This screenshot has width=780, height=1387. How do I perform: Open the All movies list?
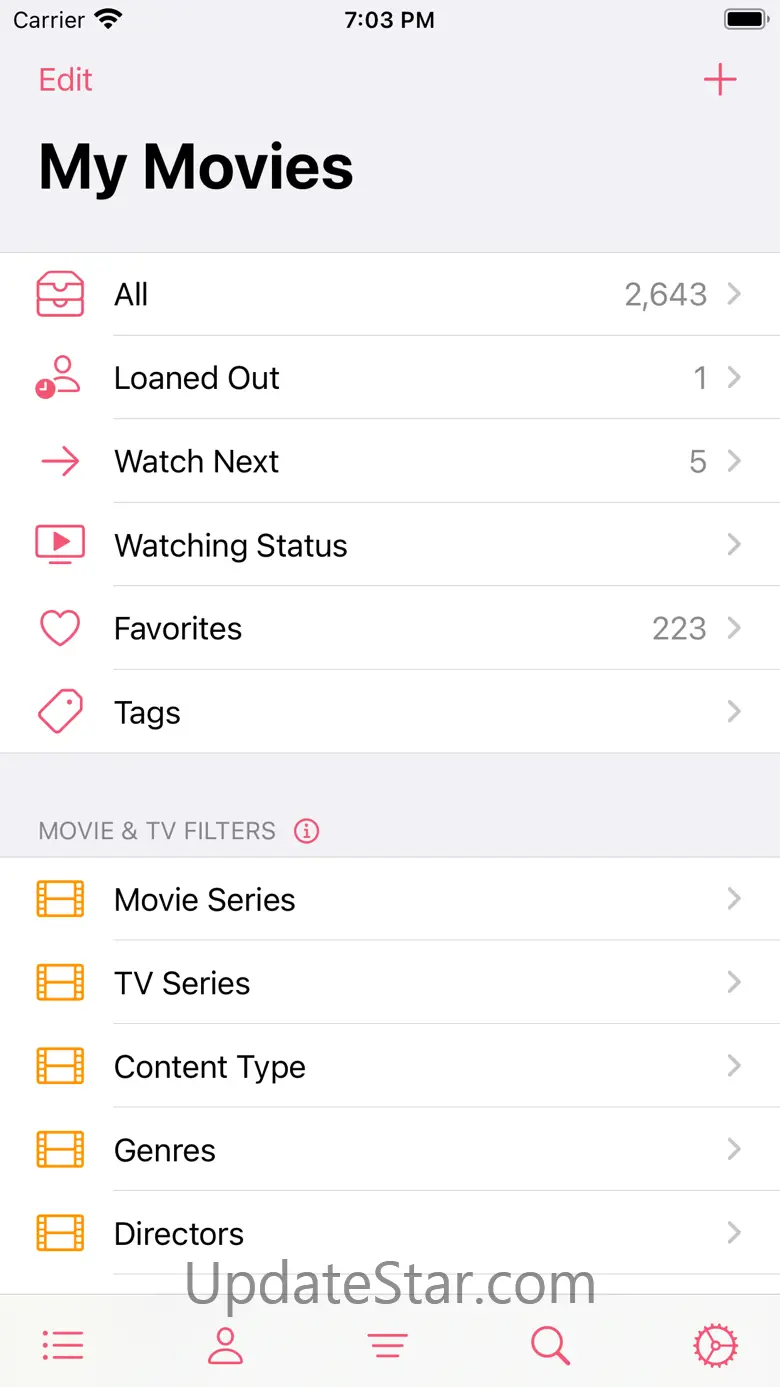click(390, 294)
